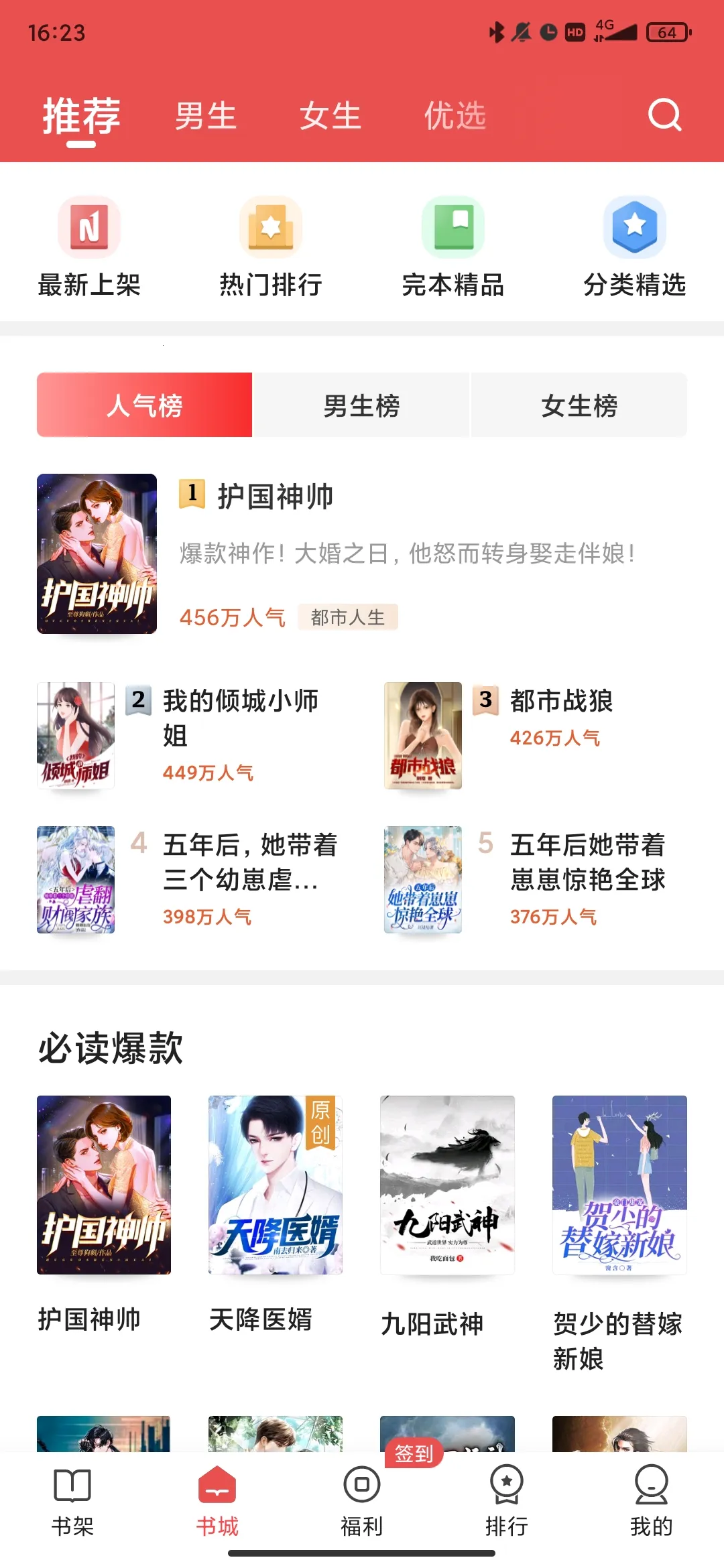This screenshot has width=724, height=1568.
Task: Switch ranking to 男生榜 list
Action: (x=361, y=405)
